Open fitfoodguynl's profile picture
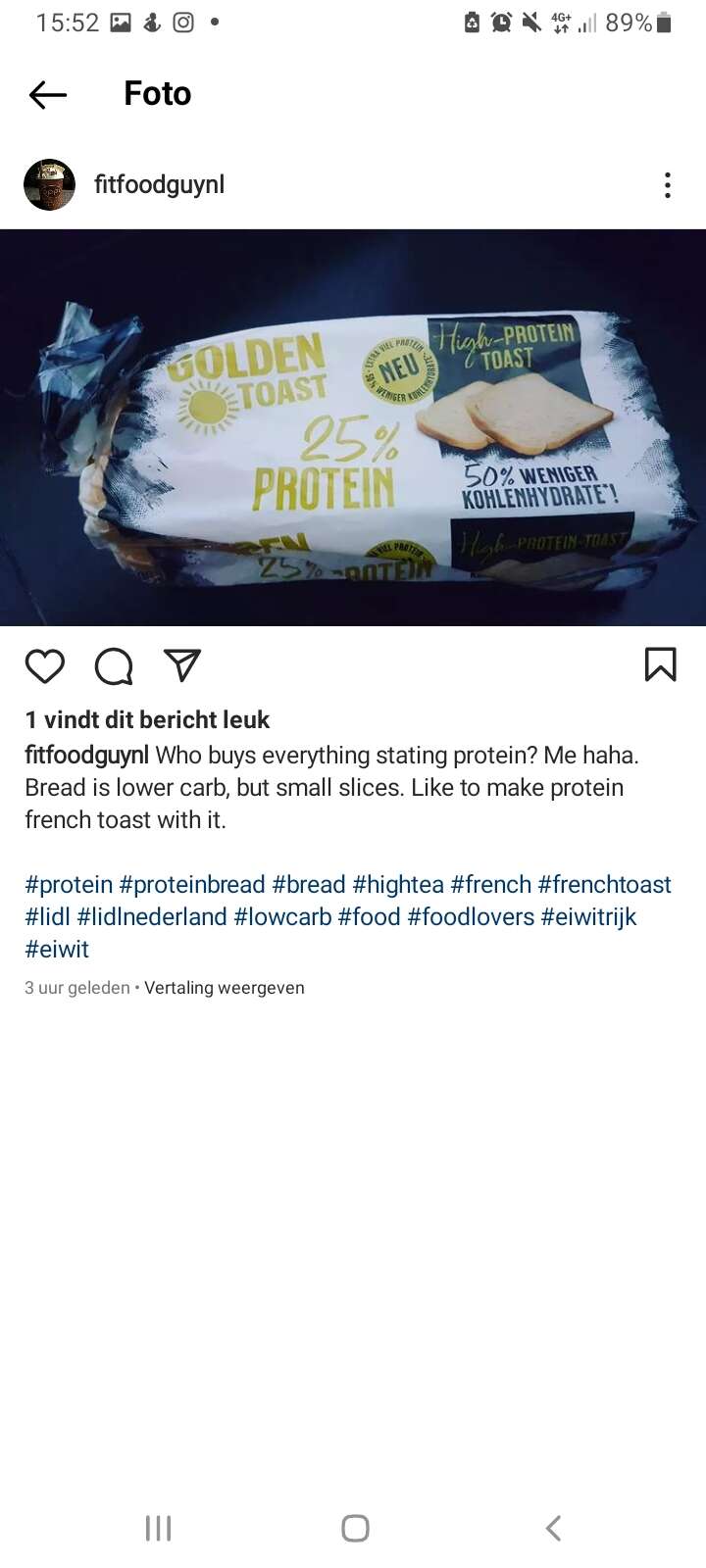 pos(49,184)
